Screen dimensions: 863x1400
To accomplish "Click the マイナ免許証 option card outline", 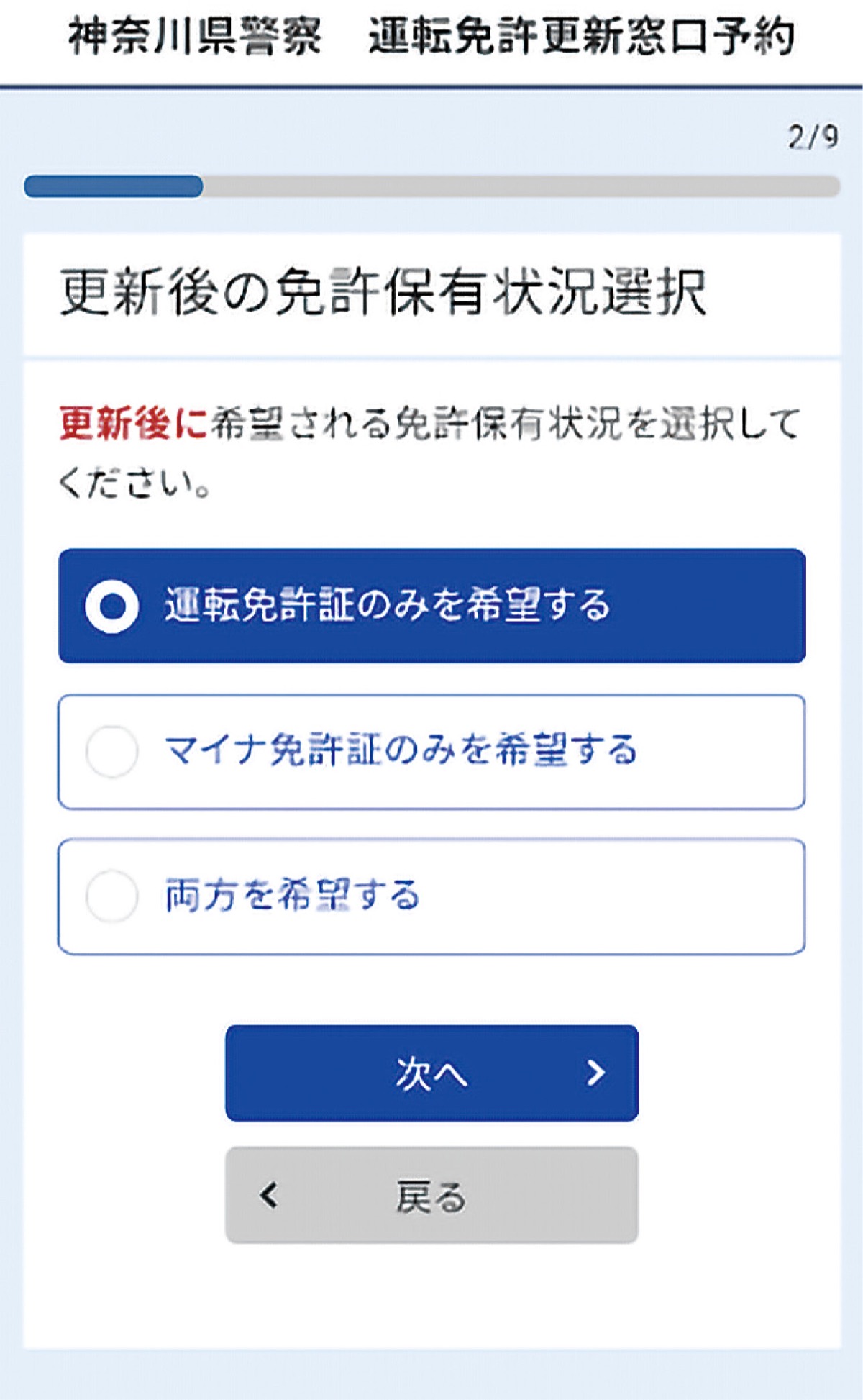I will (431, 750).
